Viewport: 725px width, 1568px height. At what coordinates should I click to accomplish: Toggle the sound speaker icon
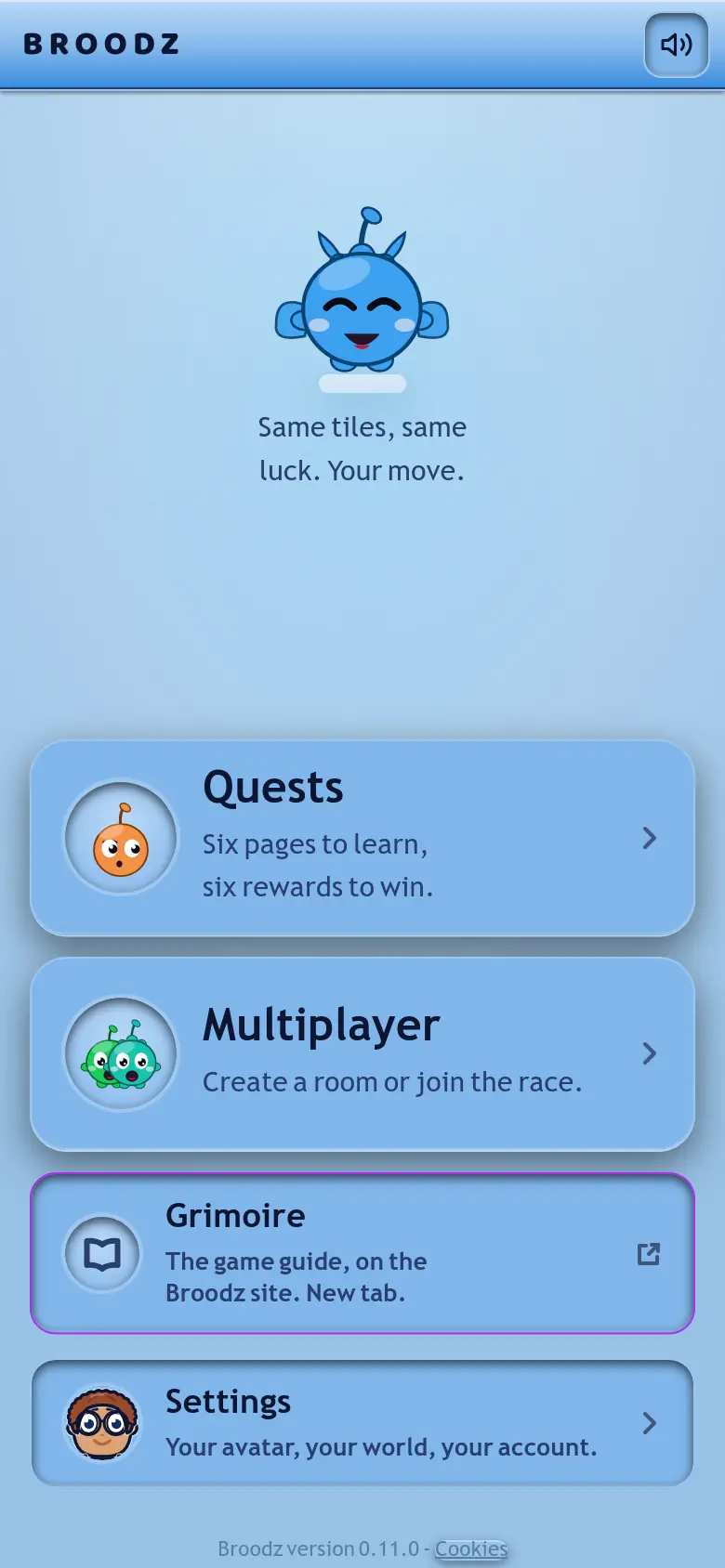coord(677,45)
